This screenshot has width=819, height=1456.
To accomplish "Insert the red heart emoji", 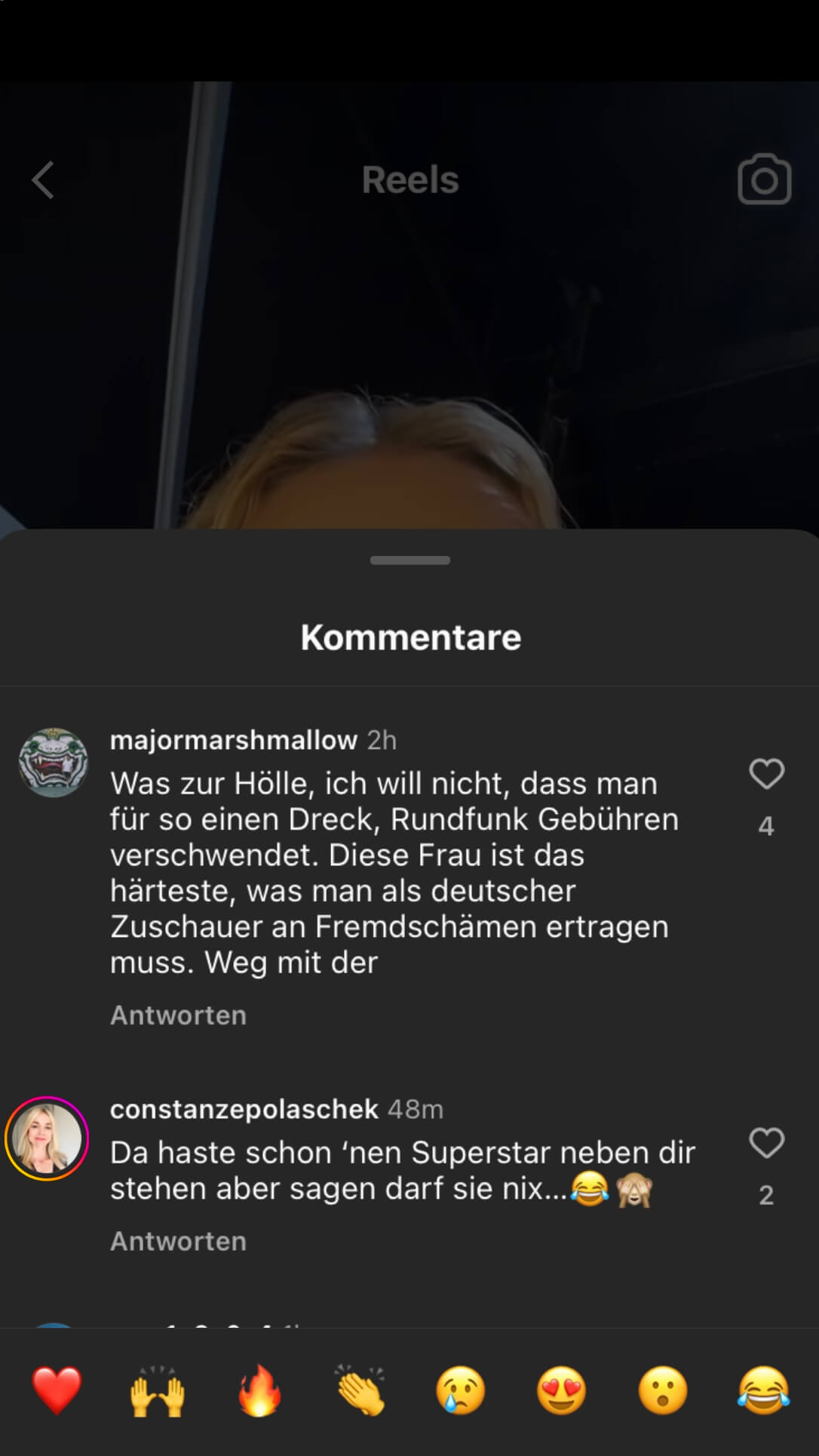I will pyautogui.click(x=57, y=1390).
